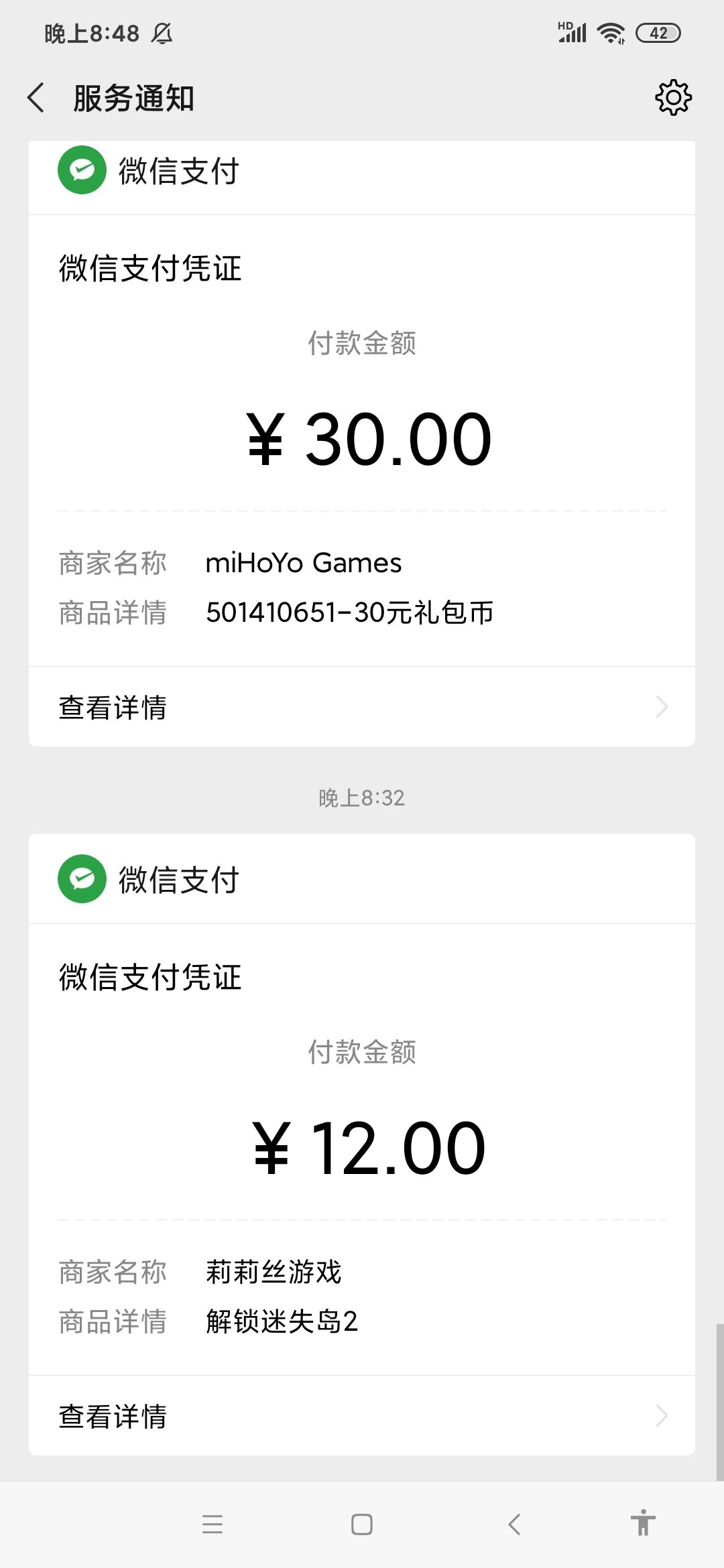
Task: Tap the merchant name miHoYo Games
Action: click(x=303, y=562)
